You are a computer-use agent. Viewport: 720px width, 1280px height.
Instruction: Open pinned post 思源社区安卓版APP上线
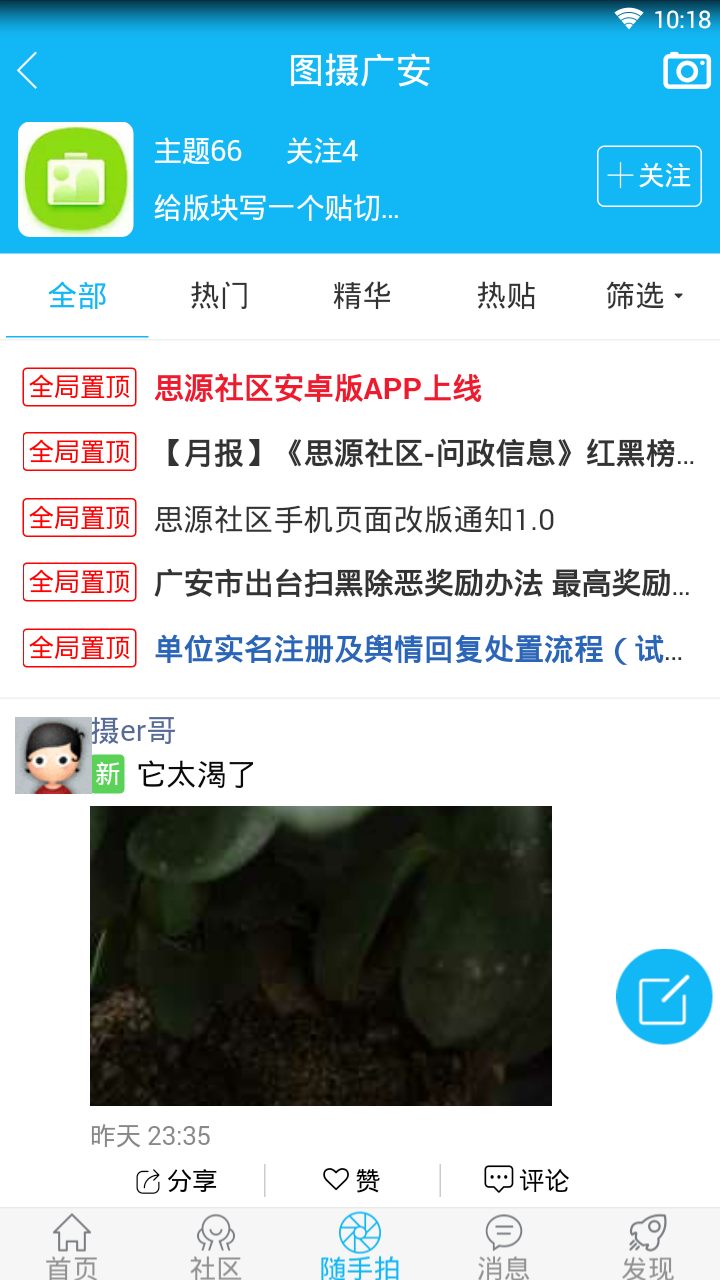318,388
